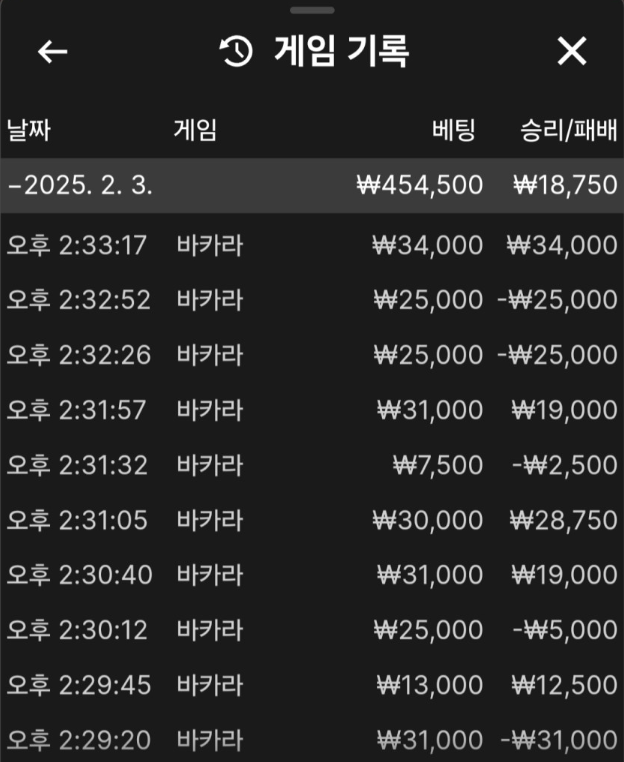The height and width of the screenshot is (762, 624).
Task: Collapse the 2025. 2. 3. date group
Action: [80, 185]
